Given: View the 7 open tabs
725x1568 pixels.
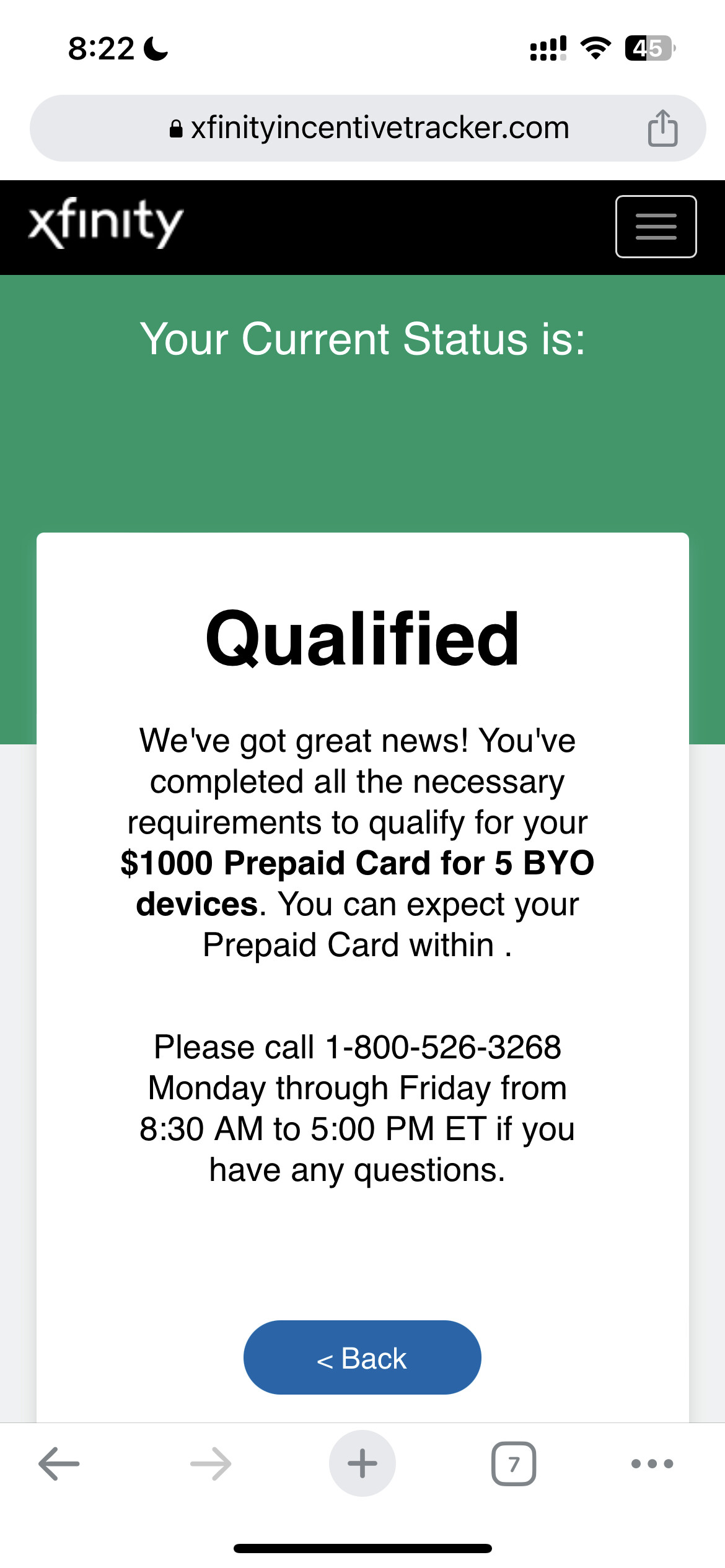Looking at the screenshot, I should pyautogui.click(x=513, y=1464).
